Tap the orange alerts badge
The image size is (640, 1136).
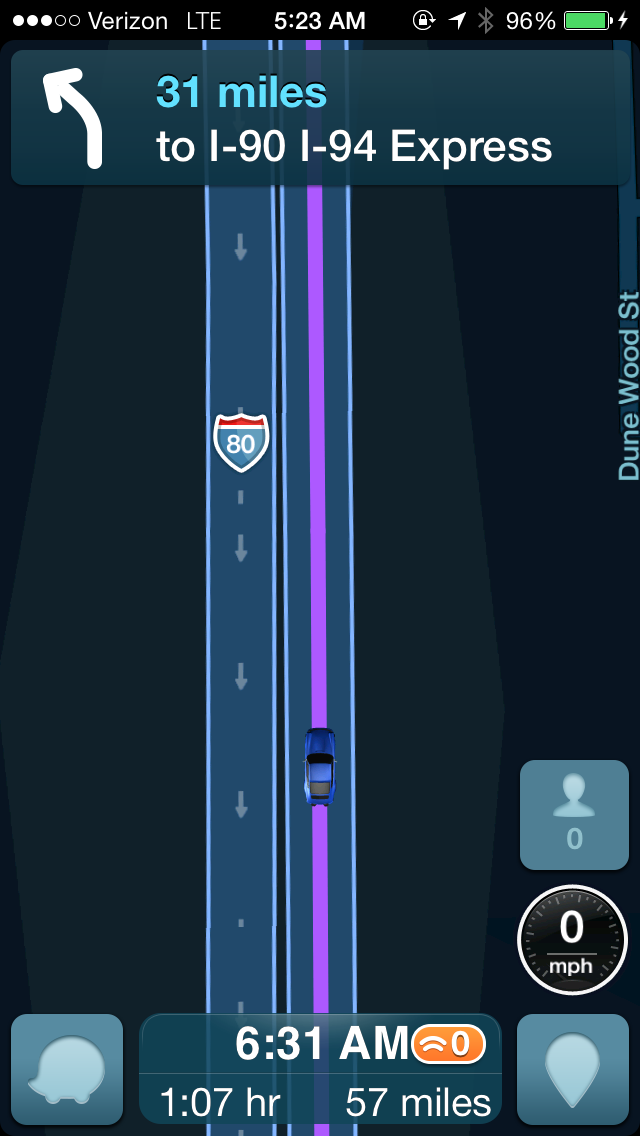tap(448, 1045)
